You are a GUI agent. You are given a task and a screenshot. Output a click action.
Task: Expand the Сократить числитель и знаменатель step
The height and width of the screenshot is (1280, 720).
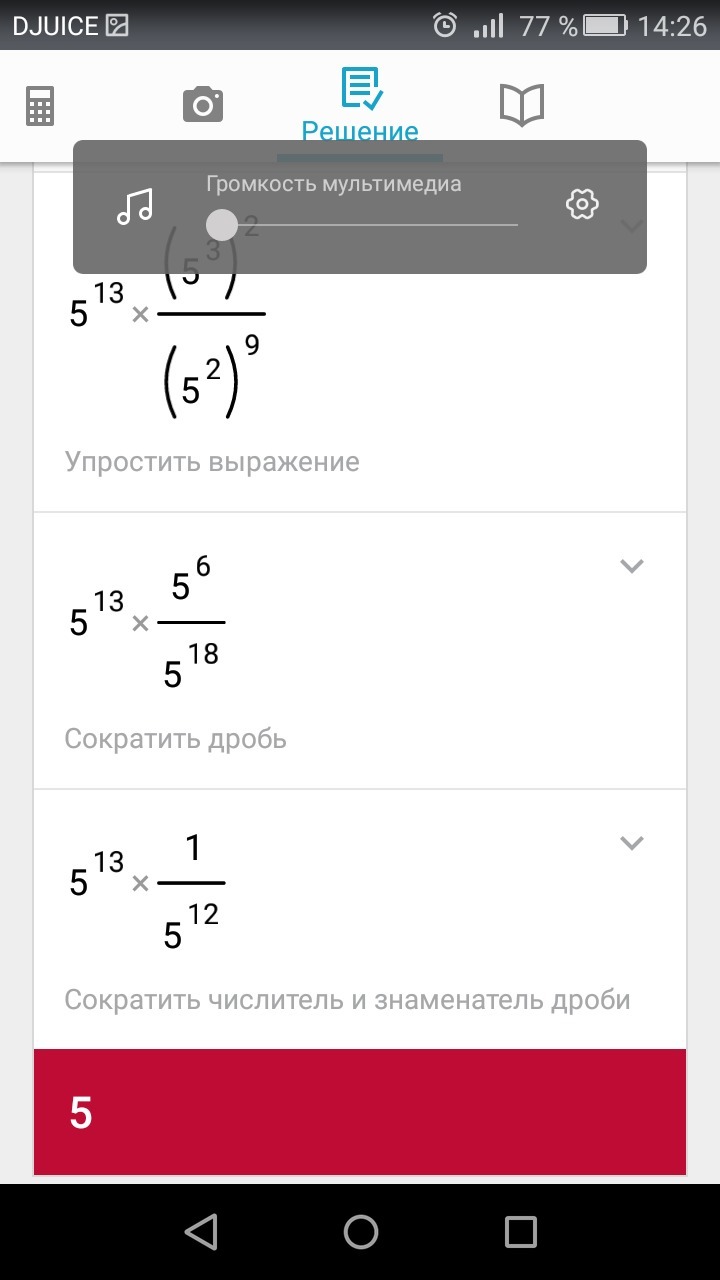[631, 843]
